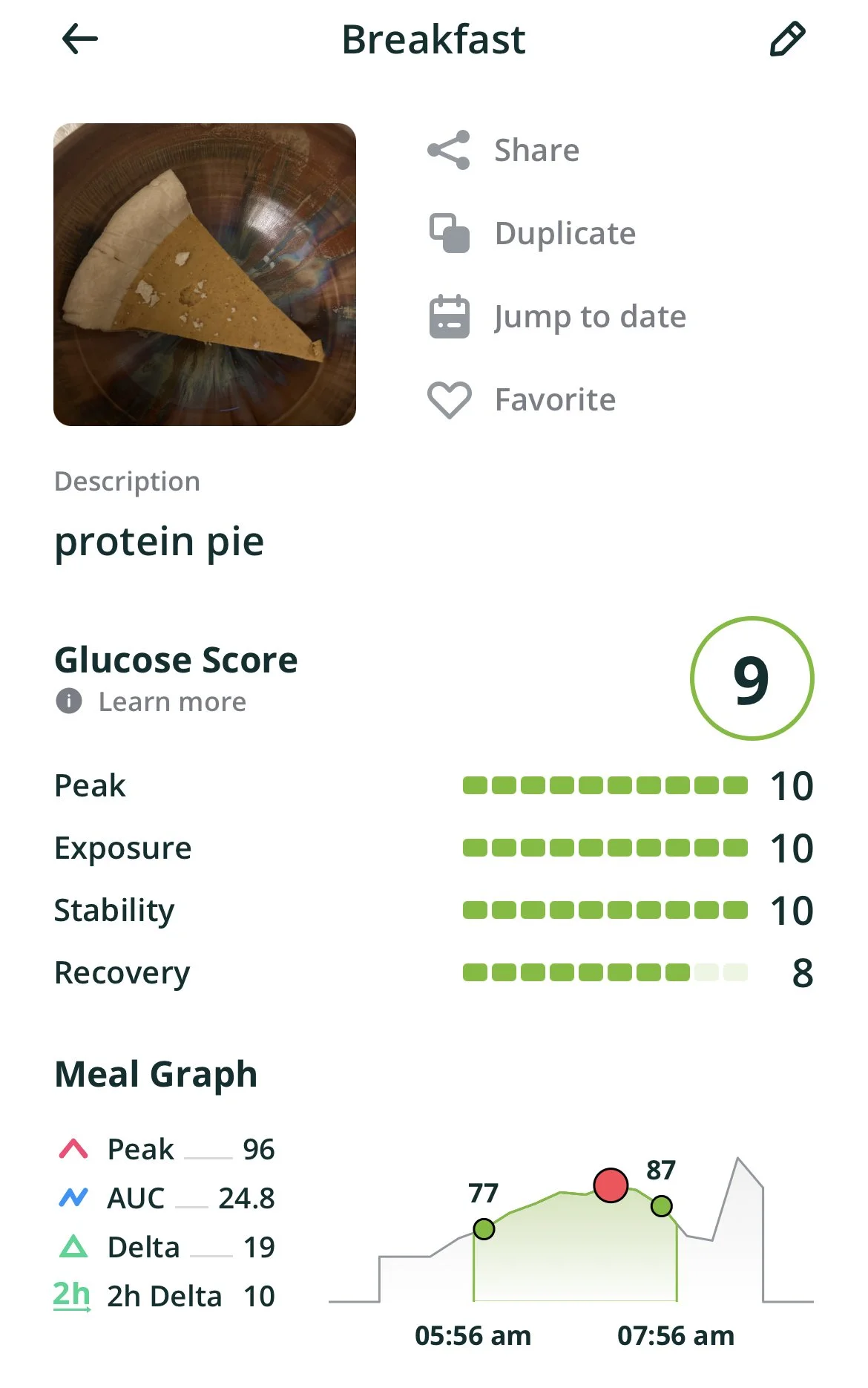Screen dimensions: 868x1388
Task: Mark meal as Favorite
Action: [x=522, y=400]
